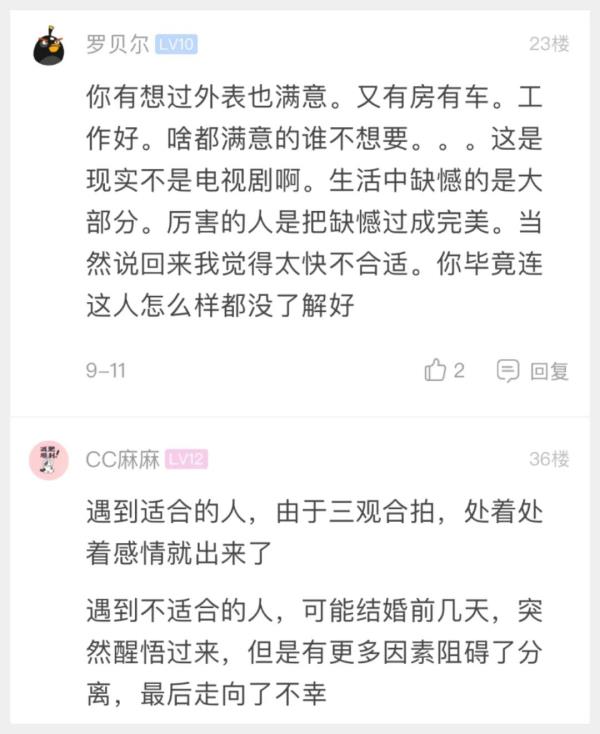View CC麻麻's profile avatar
Viewport: 600px width, 734px height.
tap(49, 460)
